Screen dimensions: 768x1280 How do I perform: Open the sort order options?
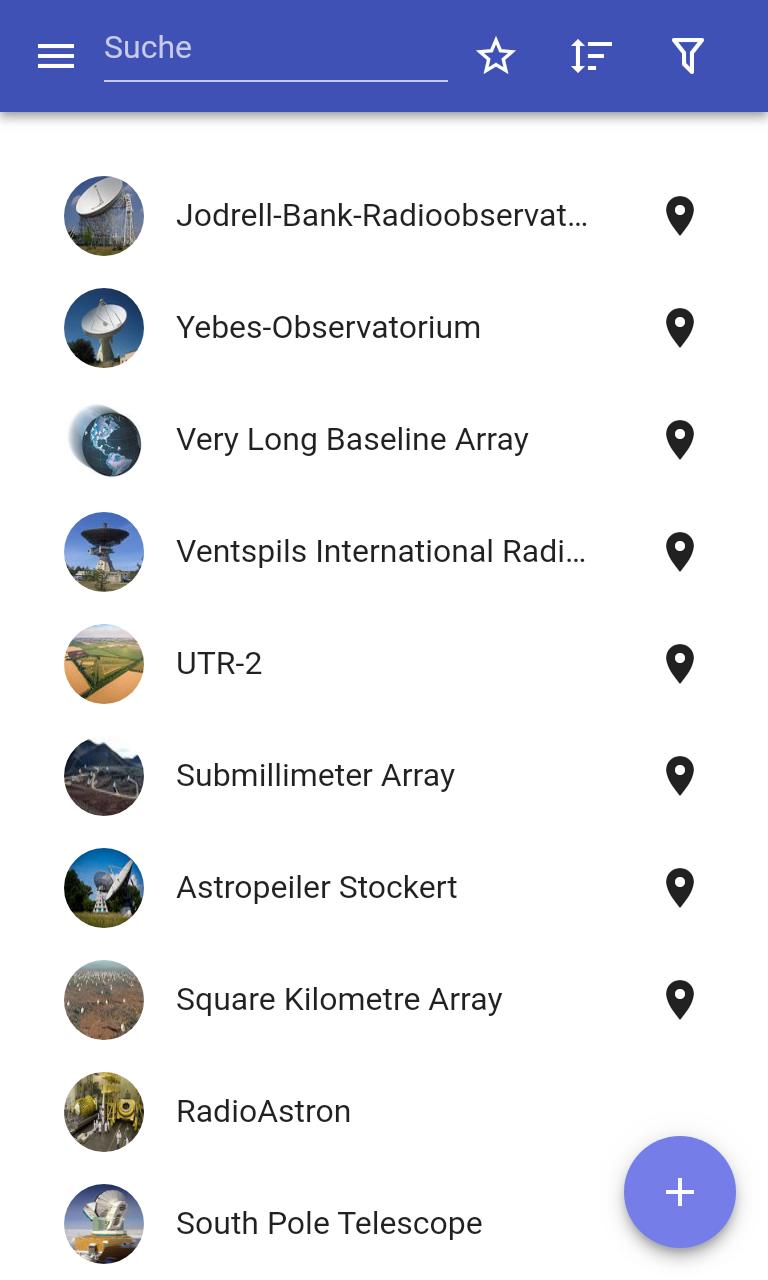click(591, 56)
